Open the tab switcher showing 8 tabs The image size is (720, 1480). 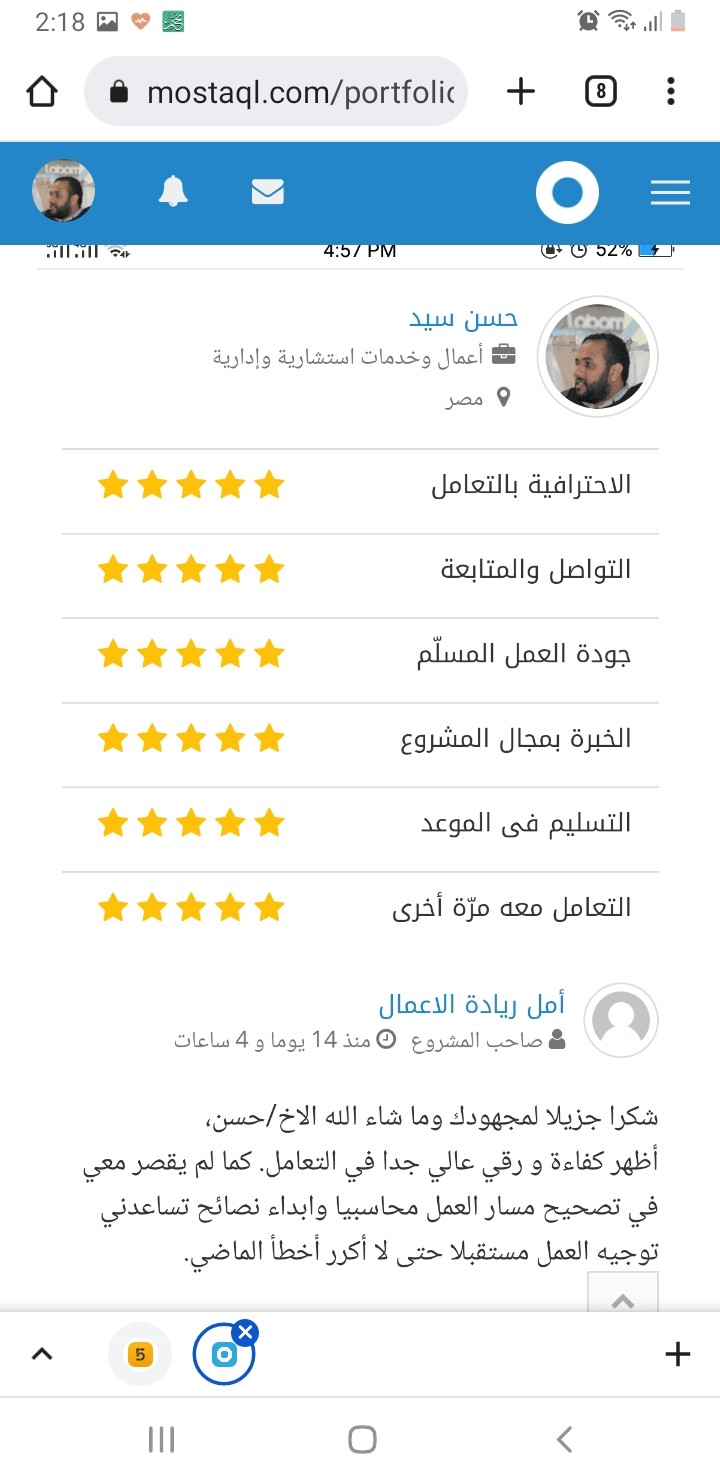coord(600,93)
